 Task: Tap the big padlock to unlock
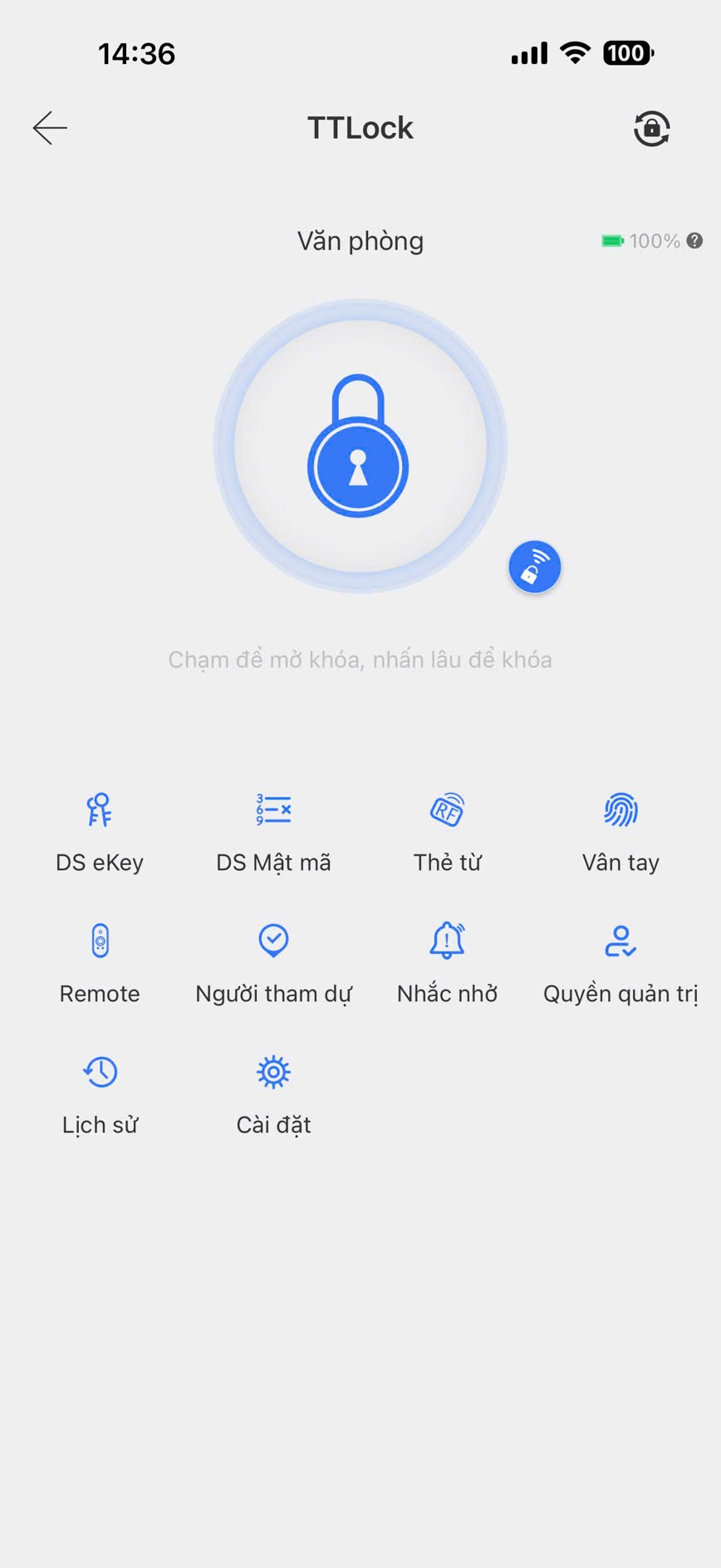pyautogui.click(x=359, y=446)
